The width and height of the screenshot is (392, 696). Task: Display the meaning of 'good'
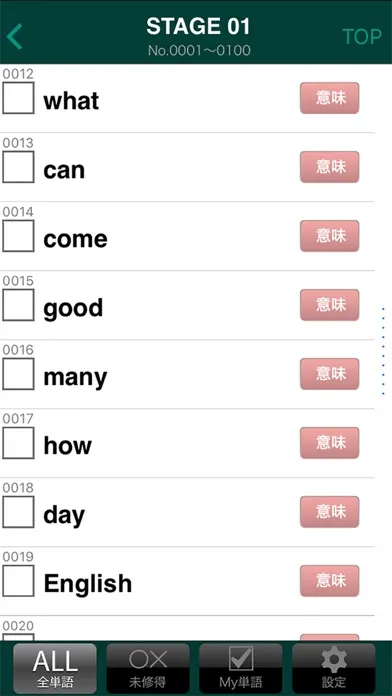[329, 305]
